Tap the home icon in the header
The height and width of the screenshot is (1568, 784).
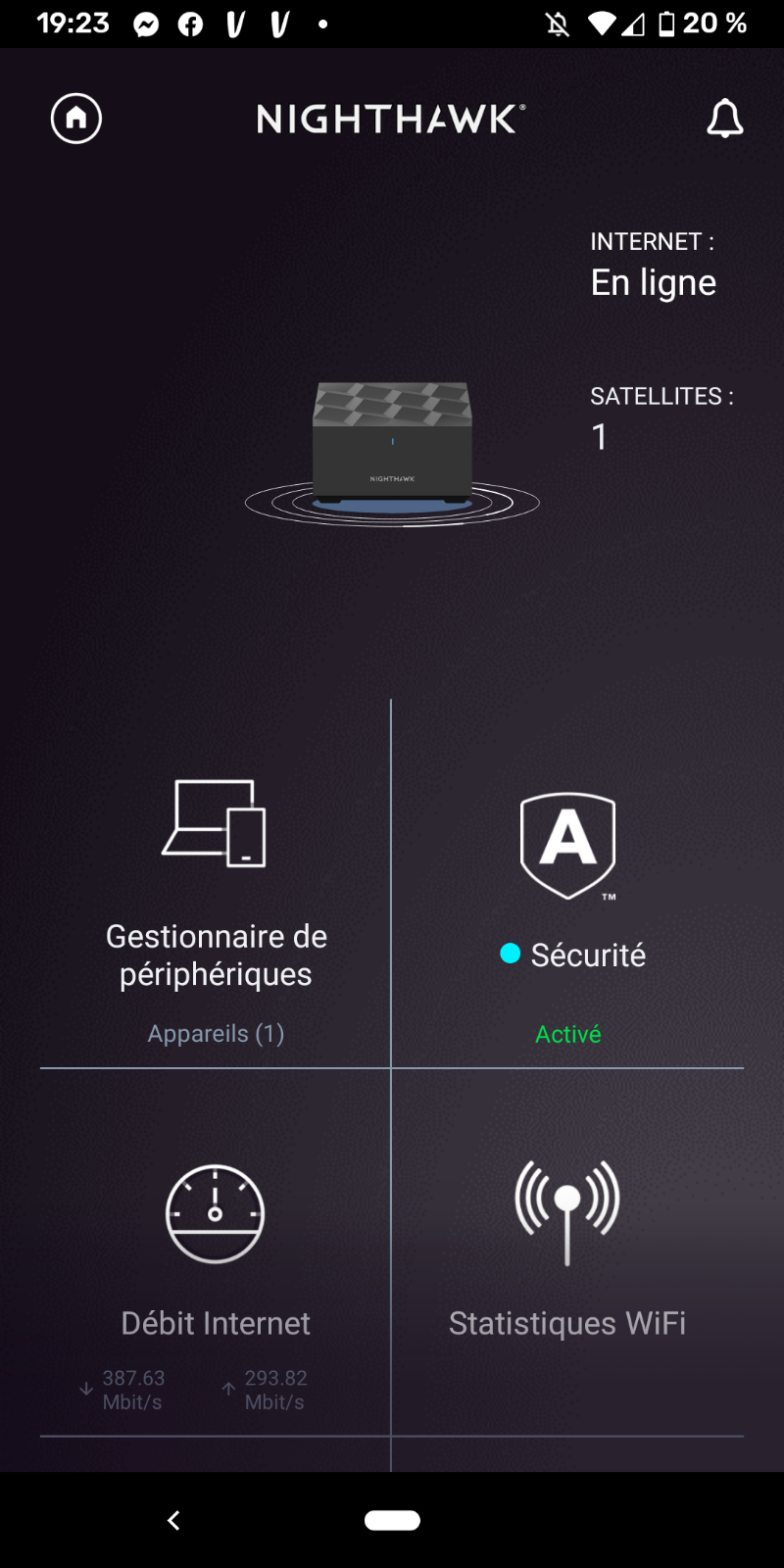click(x=76, y=119)
